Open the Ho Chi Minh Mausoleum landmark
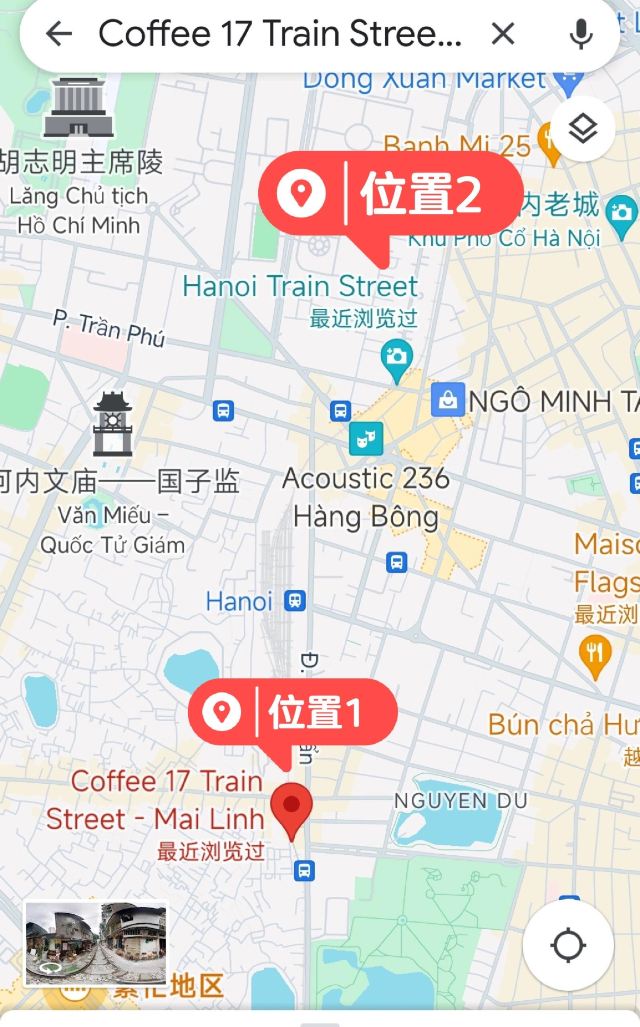This screenshot has width=640, height=1027. tap(79, 107)
